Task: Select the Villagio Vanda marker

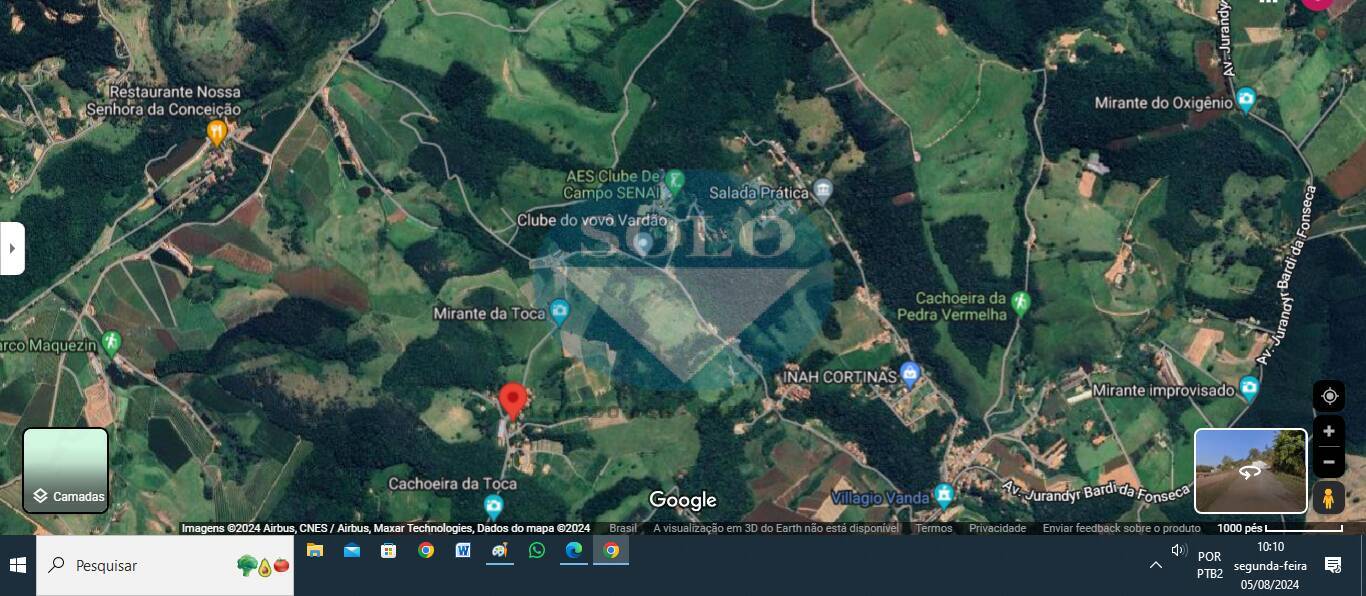Action: pos(943,495)
